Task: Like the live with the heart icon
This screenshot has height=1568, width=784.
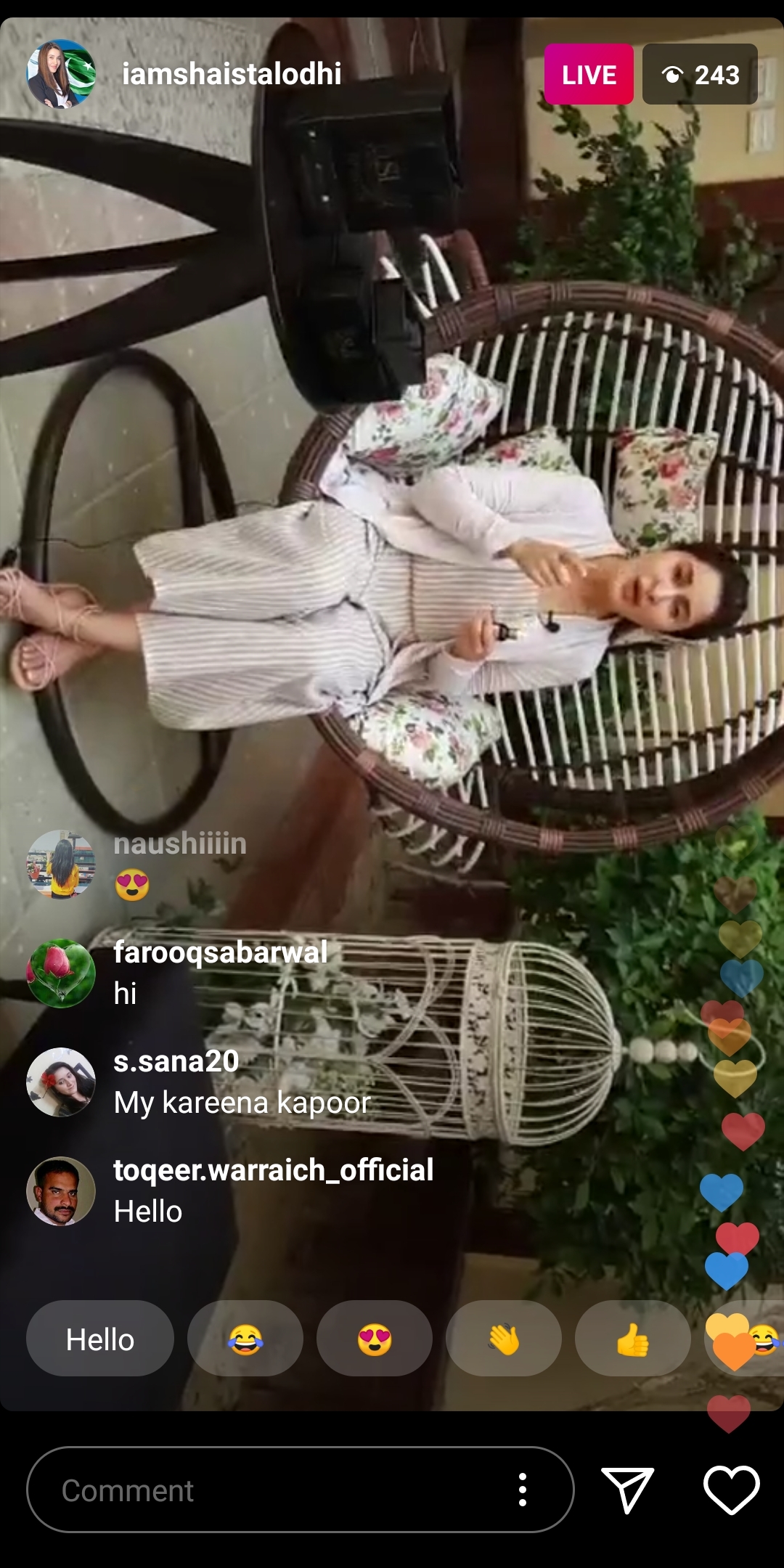Action: click(731, 1490)
